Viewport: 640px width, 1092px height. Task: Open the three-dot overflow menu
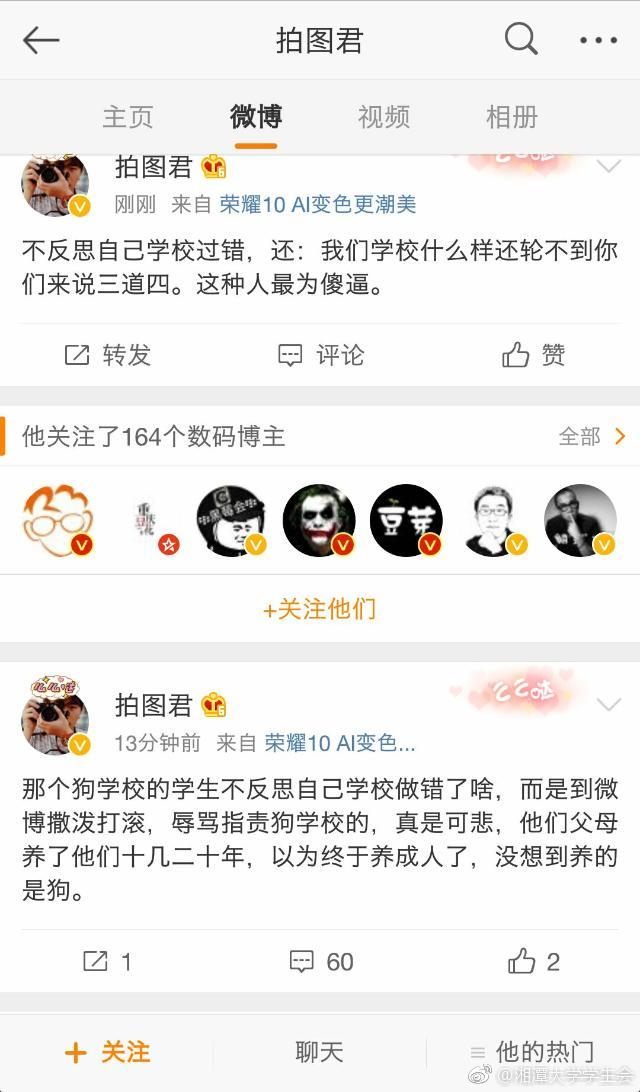click(x=598, y=41)
